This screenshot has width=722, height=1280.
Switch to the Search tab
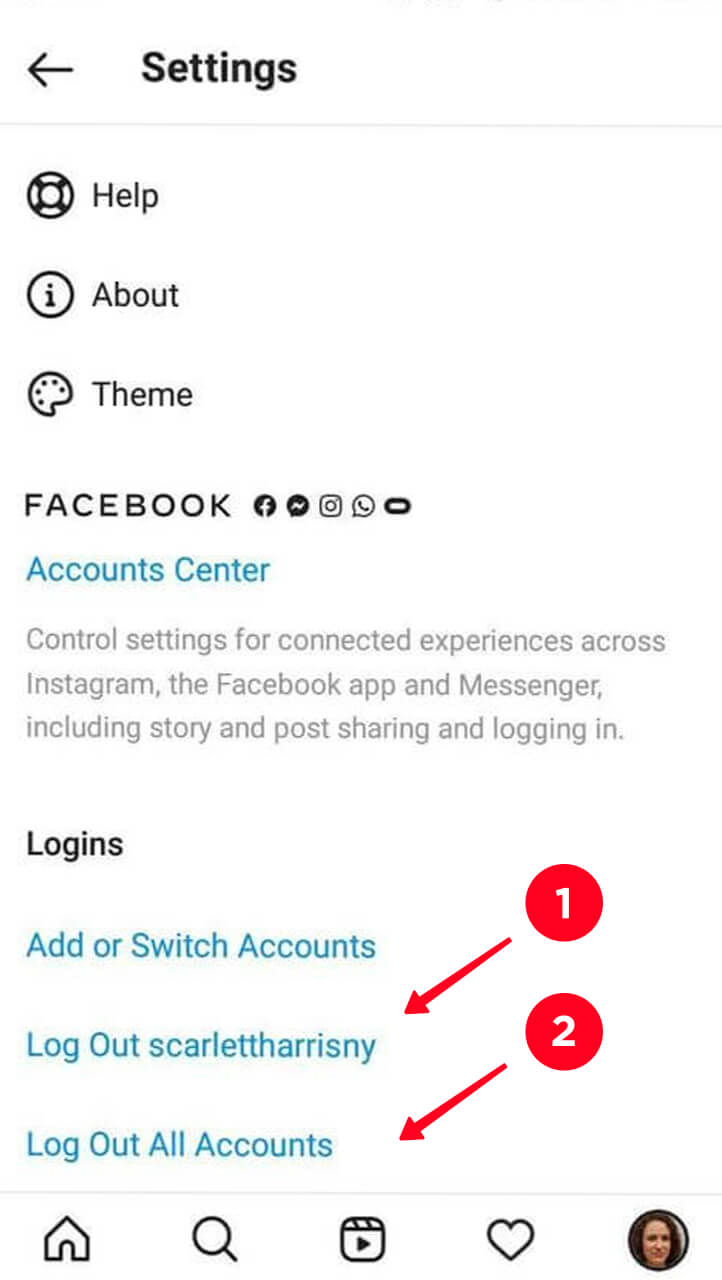(x=214, y=1241)
